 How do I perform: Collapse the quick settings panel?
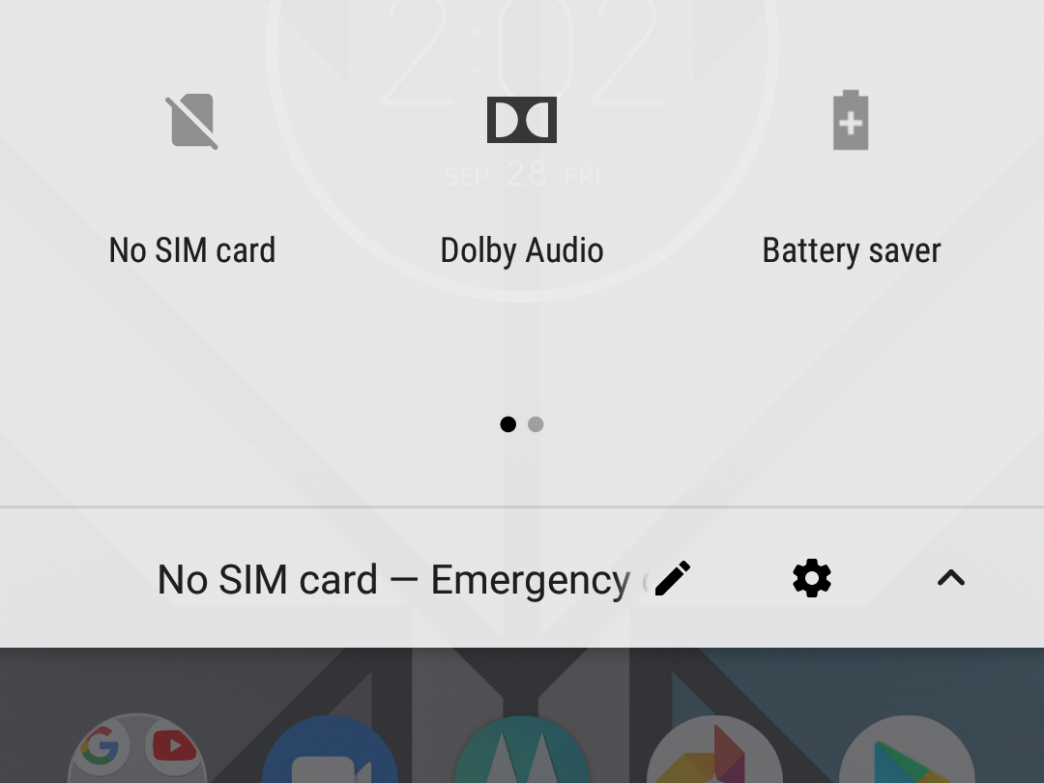click(x=950, y=578)
